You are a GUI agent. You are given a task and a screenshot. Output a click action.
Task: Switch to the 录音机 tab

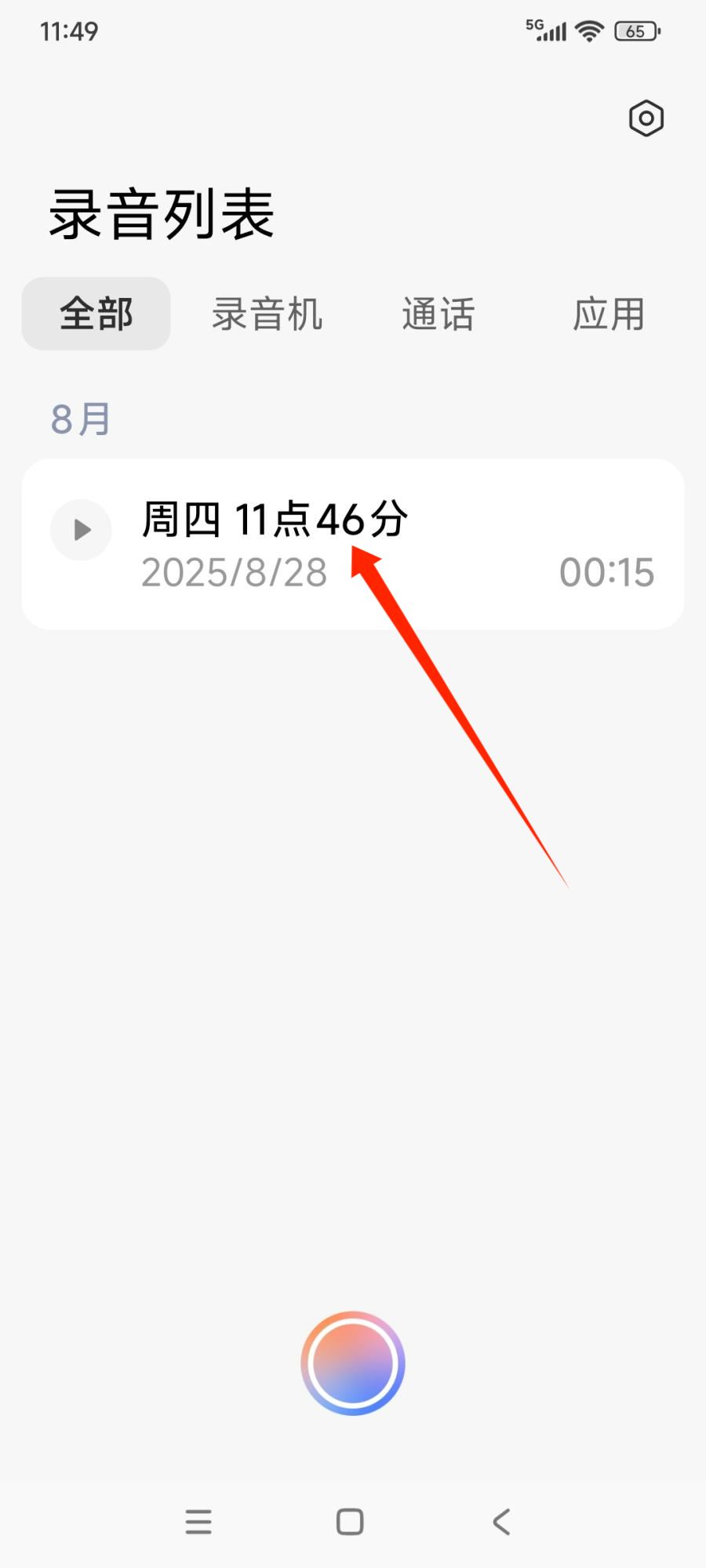click(267, 314)
